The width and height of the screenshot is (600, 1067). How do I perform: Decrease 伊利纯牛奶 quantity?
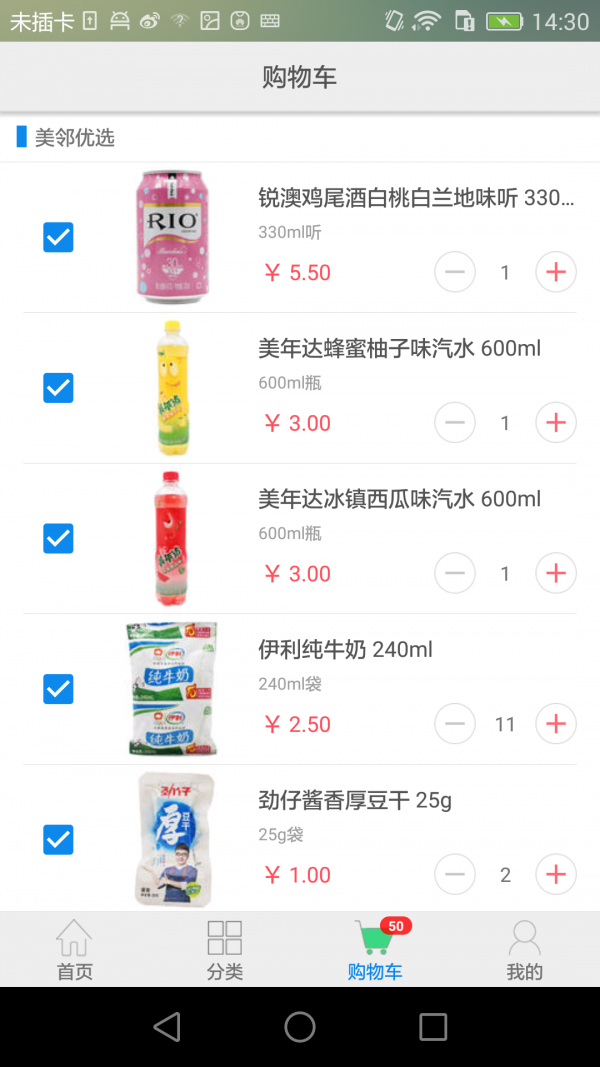tap(455, 724)
